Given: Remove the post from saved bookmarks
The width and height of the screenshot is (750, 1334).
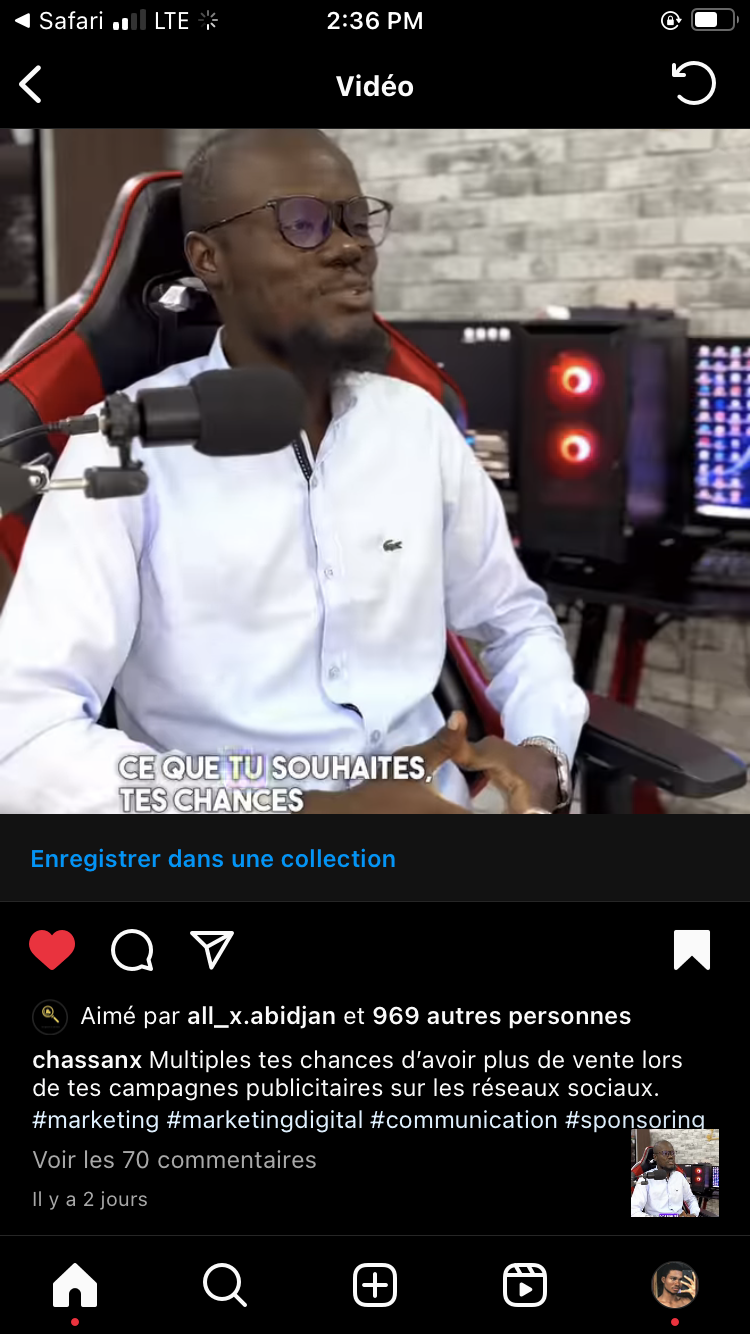Looking at the screenshot, I should [x=692, y=950].
